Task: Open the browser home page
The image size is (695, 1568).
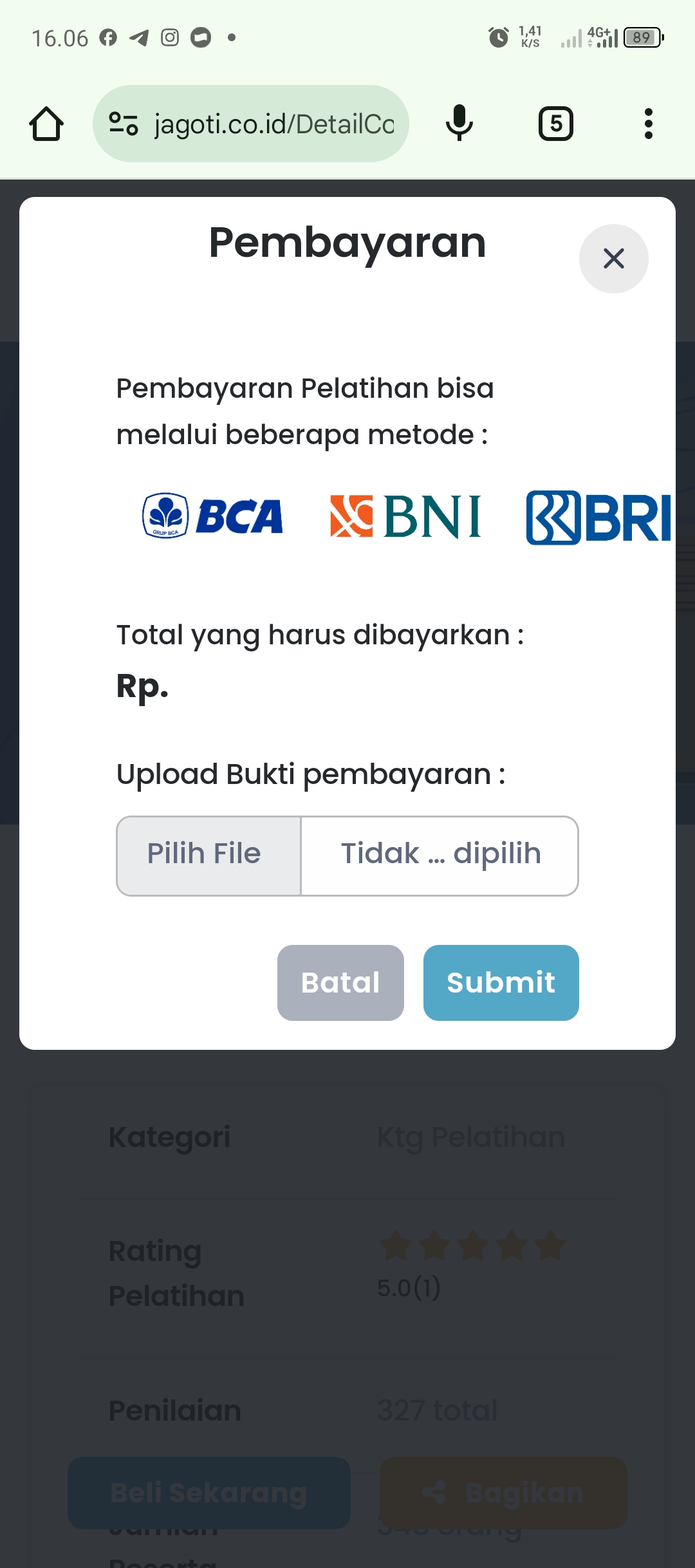Action: [x=46, y=124]
